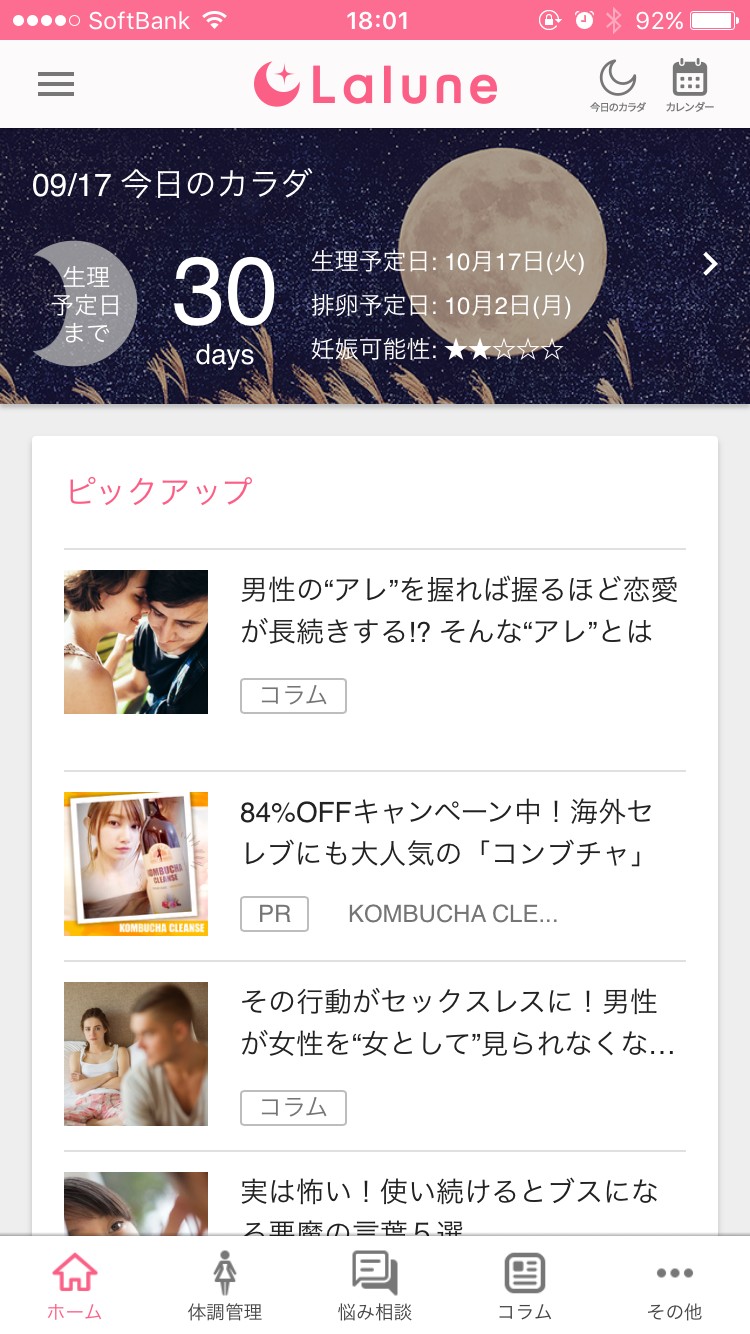750x1334 pixels.
Task: Select the コラム tab
Action: (524, 1286)
